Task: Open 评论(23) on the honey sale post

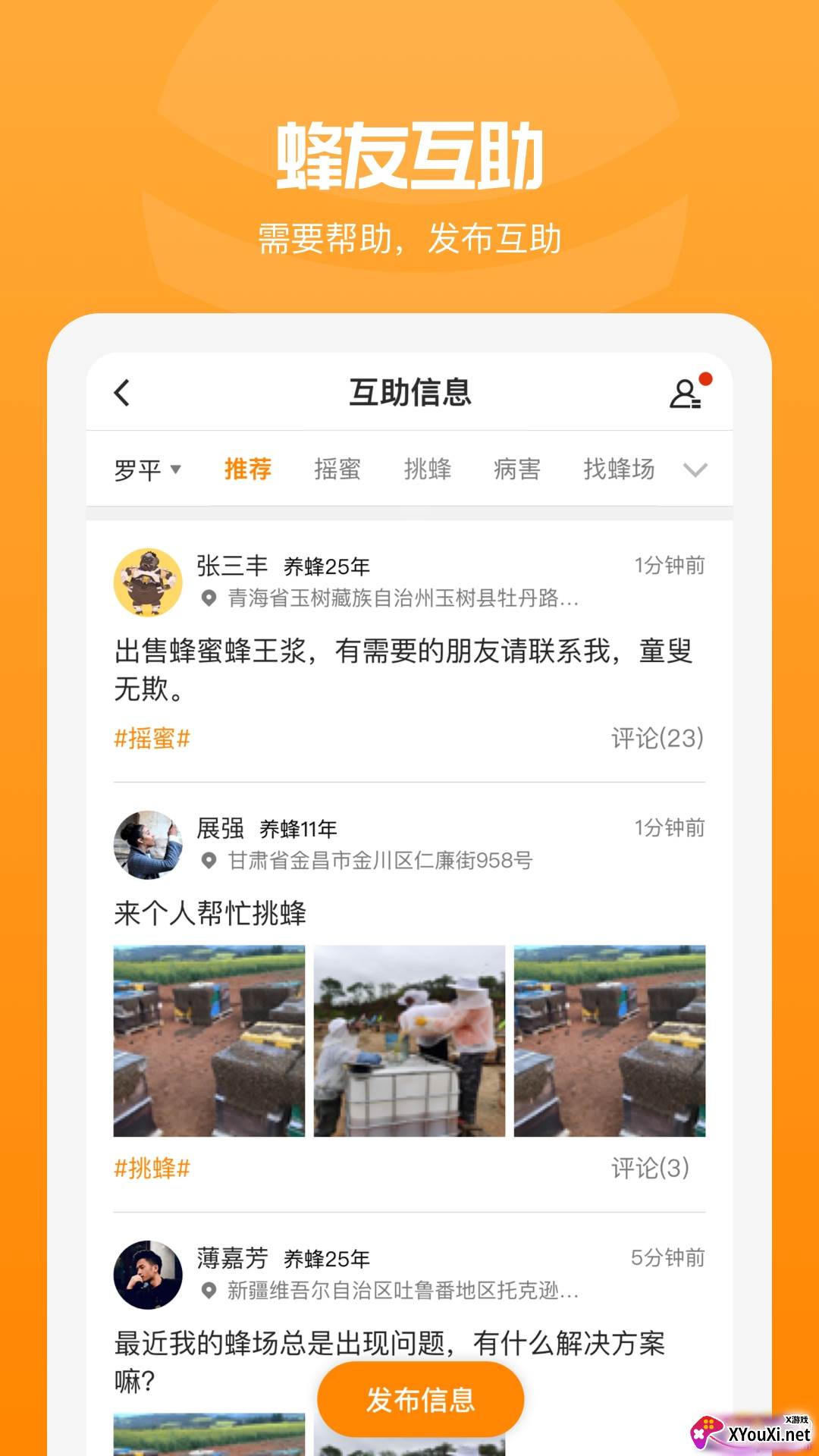Action: (657, 737)
